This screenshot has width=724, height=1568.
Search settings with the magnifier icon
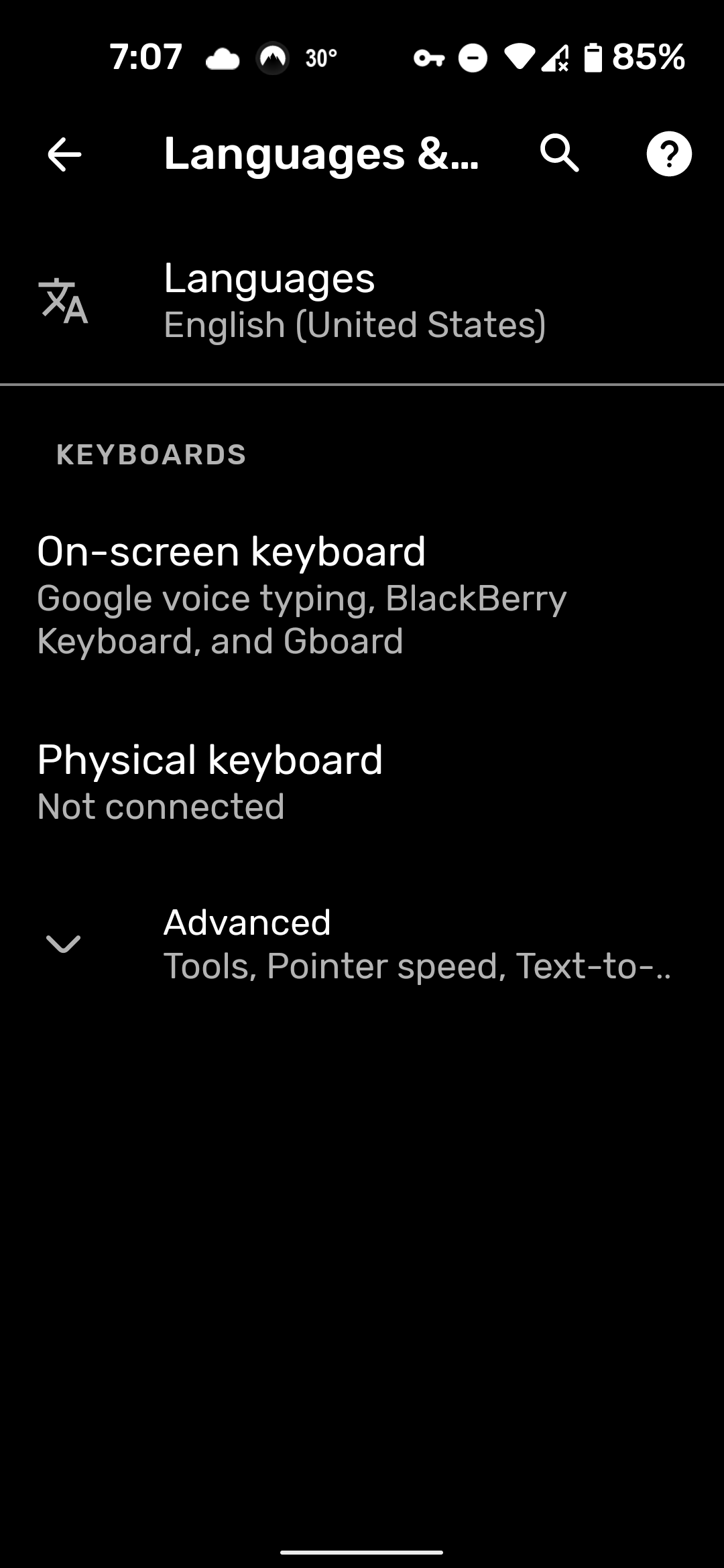560,154
